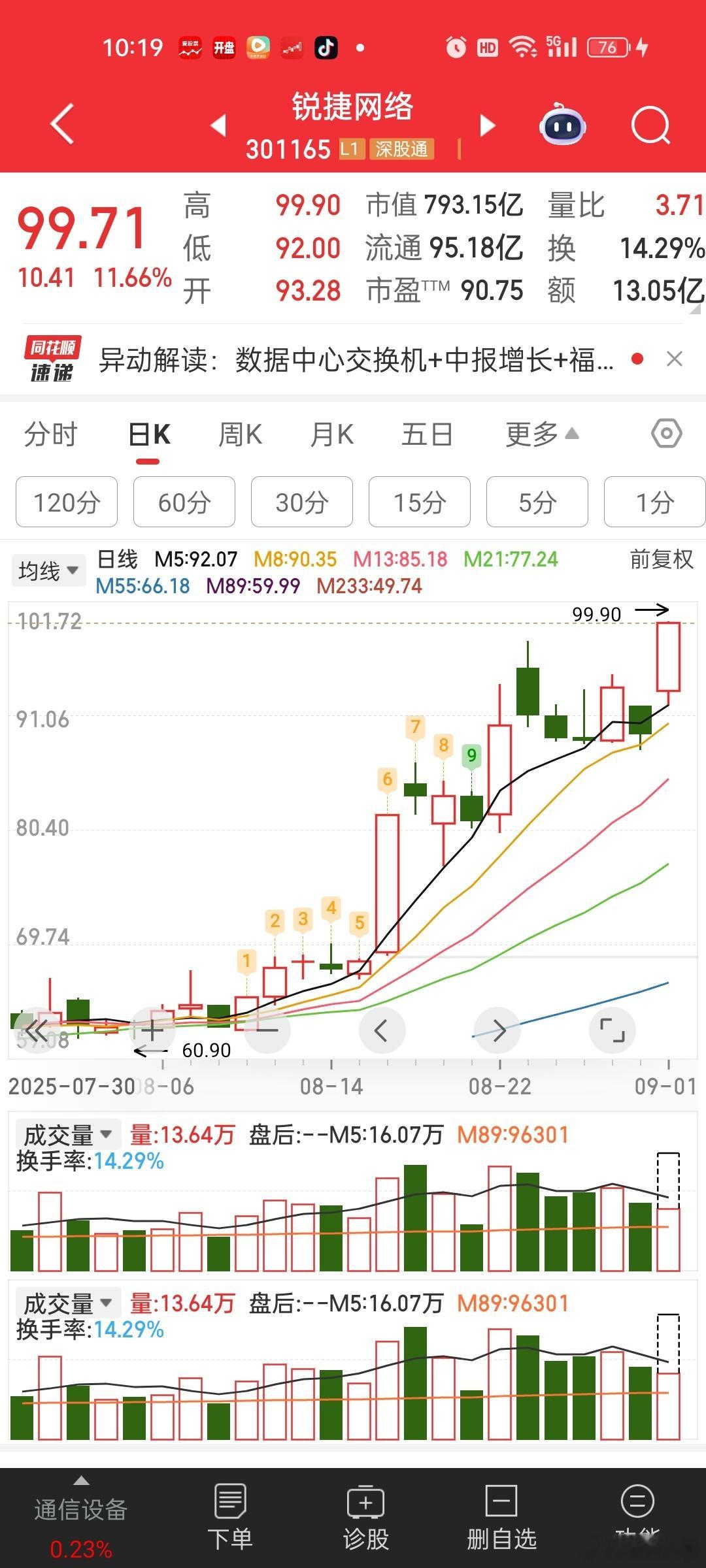Image resolution: width=706 pixels, height=1568 pixels.
Task: Go back using the top-left arrow
Action: click(63, 123)
